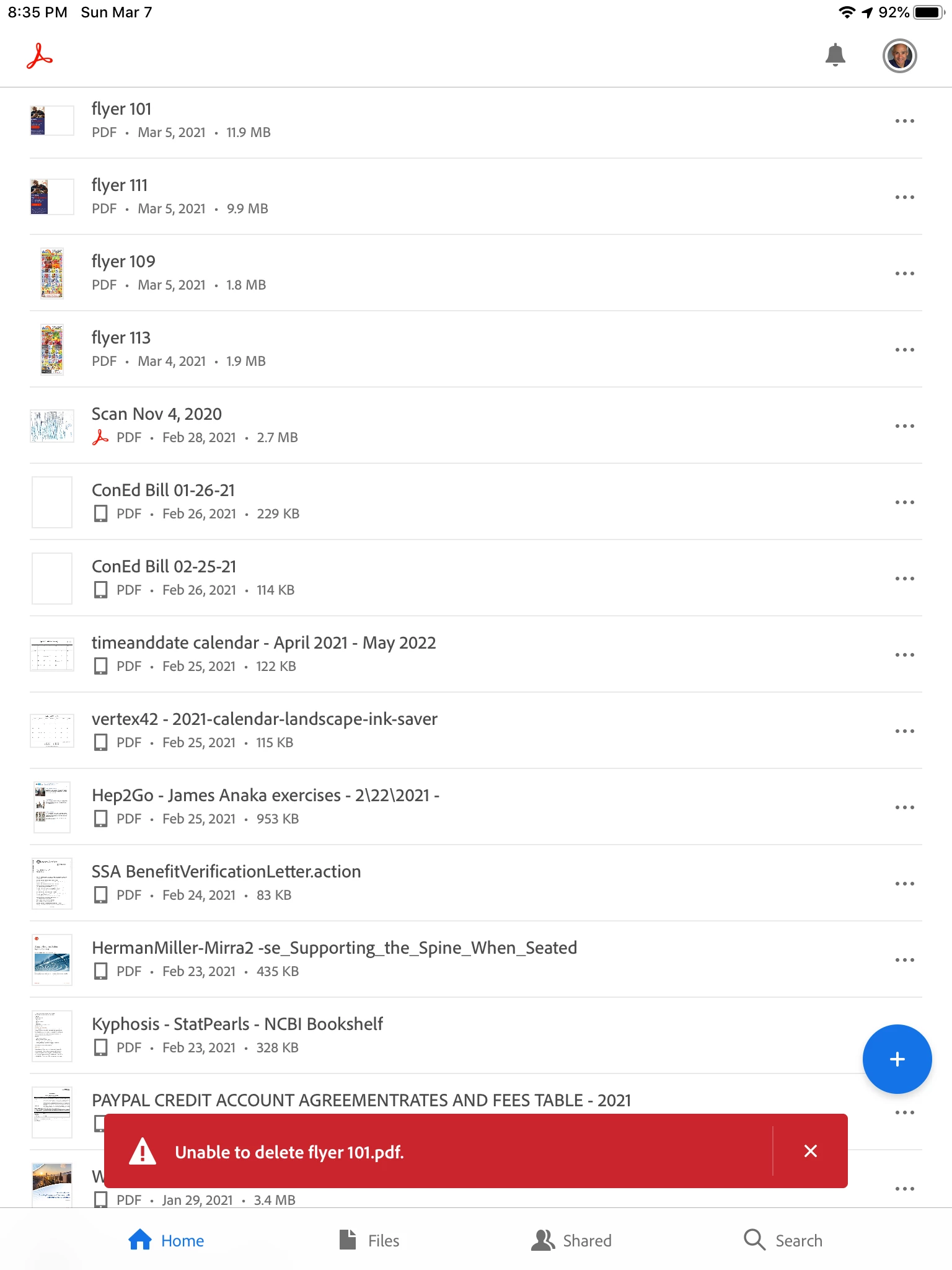This screenshot has height=1270, width=952.
Task: Switch to the Shared tab
Action: coord(571,1240)
